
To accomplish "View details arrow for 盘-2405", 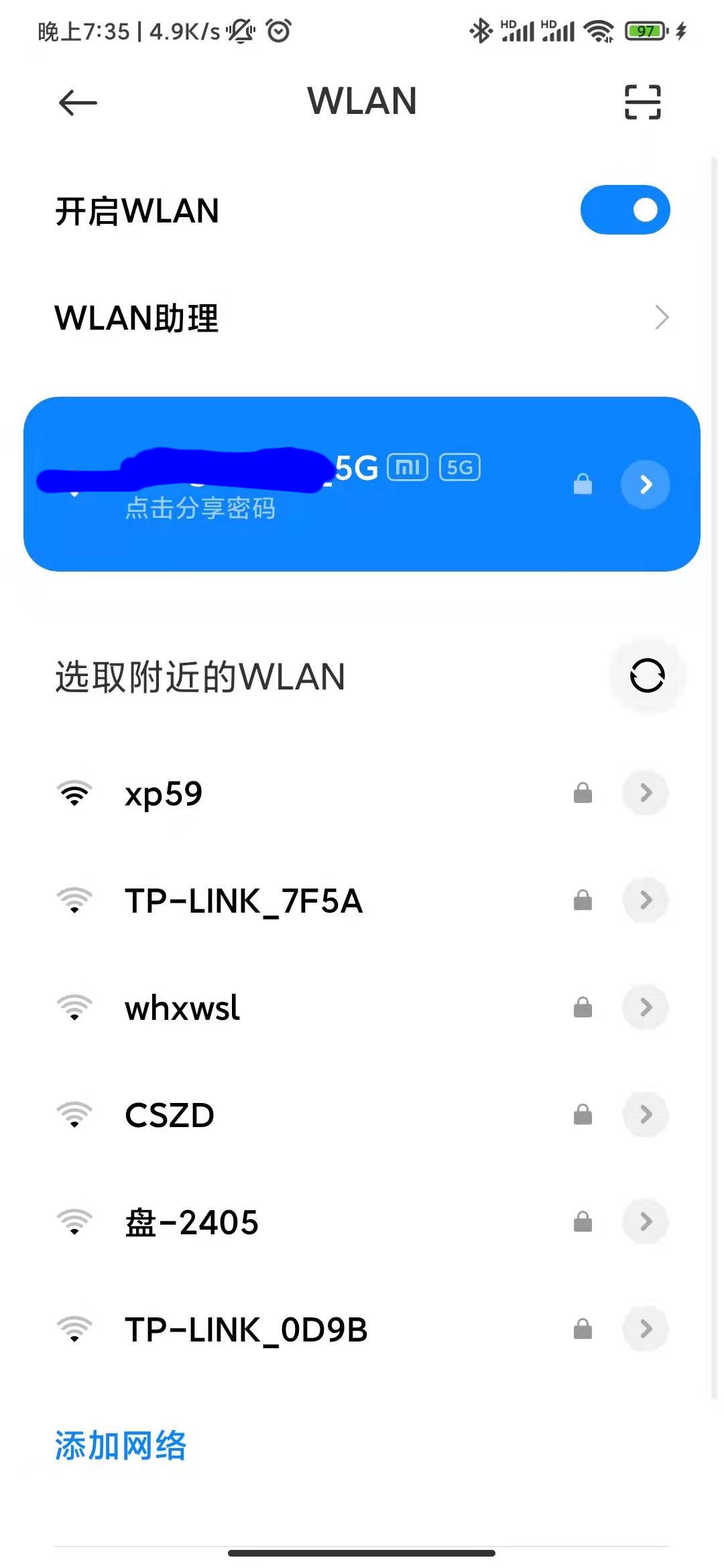I will point(645,1222).
